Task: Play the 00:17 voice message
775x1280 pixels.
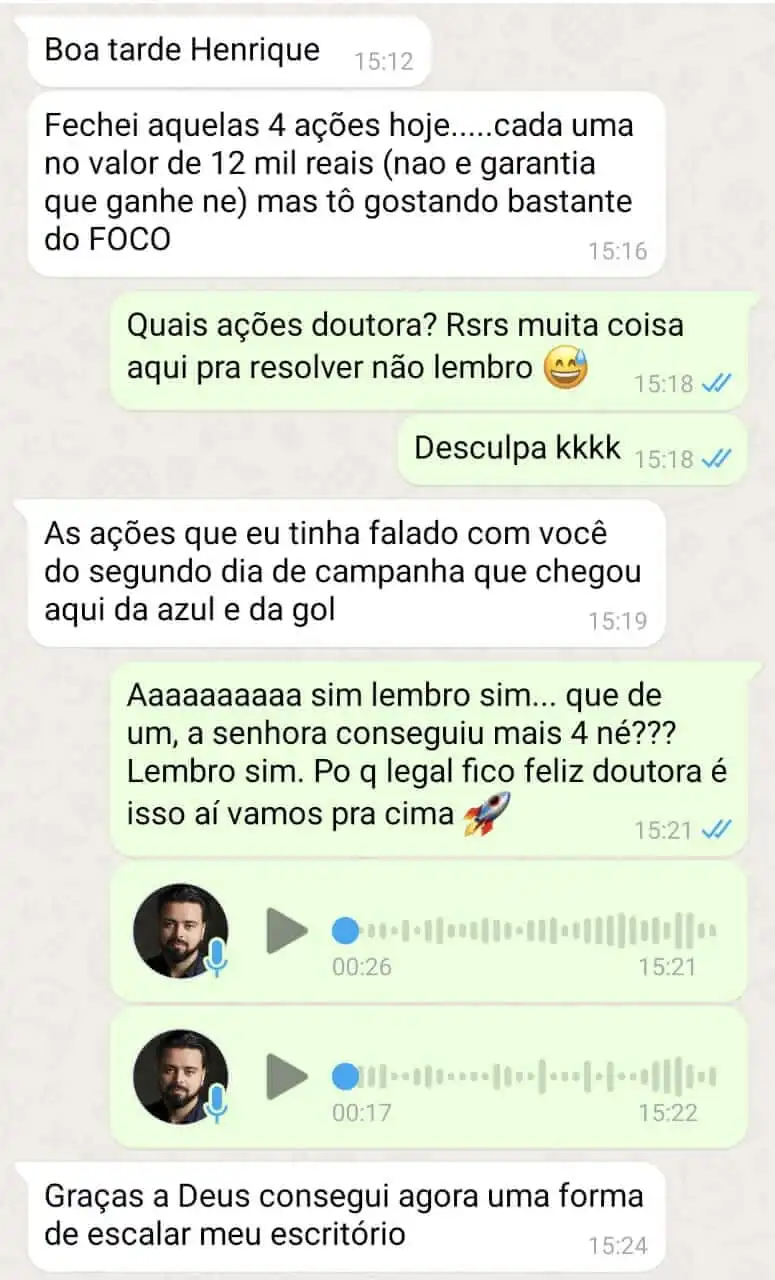Action: point(287,1077)
